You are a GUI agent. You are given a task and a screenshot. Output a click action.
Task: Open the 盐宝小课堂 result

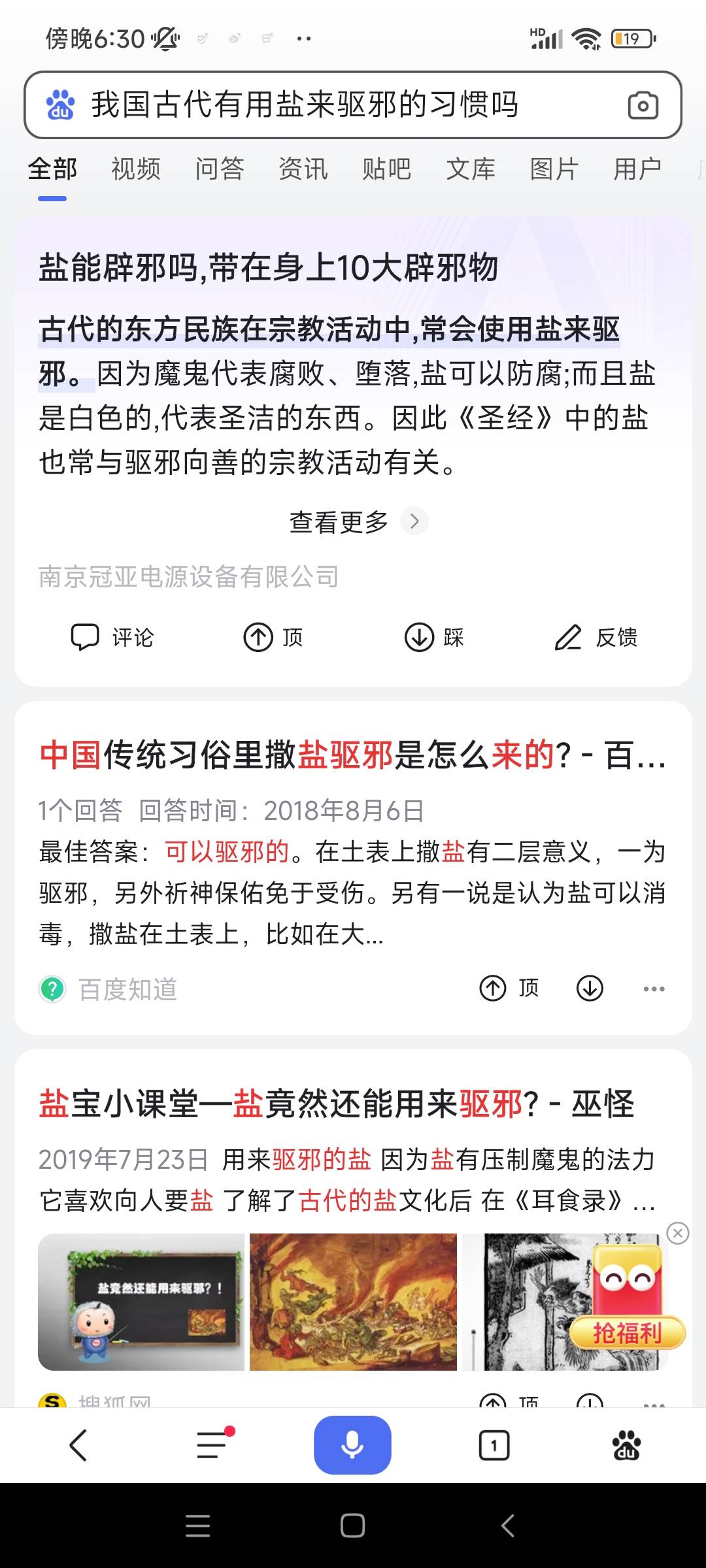click(337, 1105)
